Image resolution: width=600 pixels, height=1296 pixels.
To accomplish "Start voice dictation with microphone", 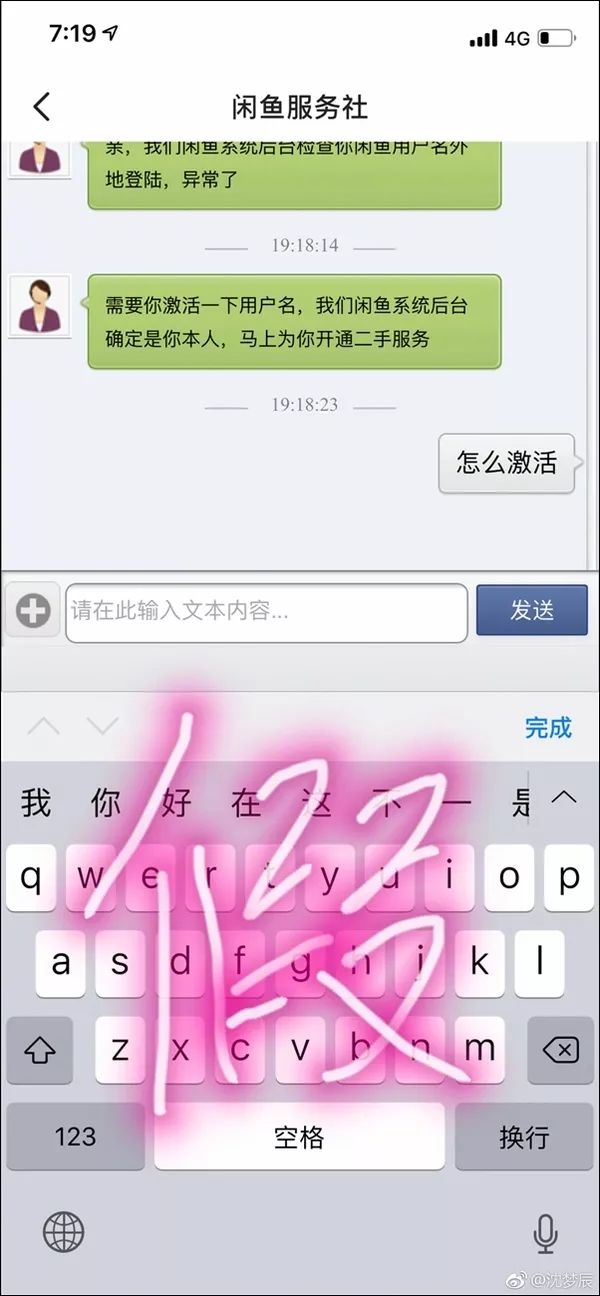I will (x=545, y=1232).
